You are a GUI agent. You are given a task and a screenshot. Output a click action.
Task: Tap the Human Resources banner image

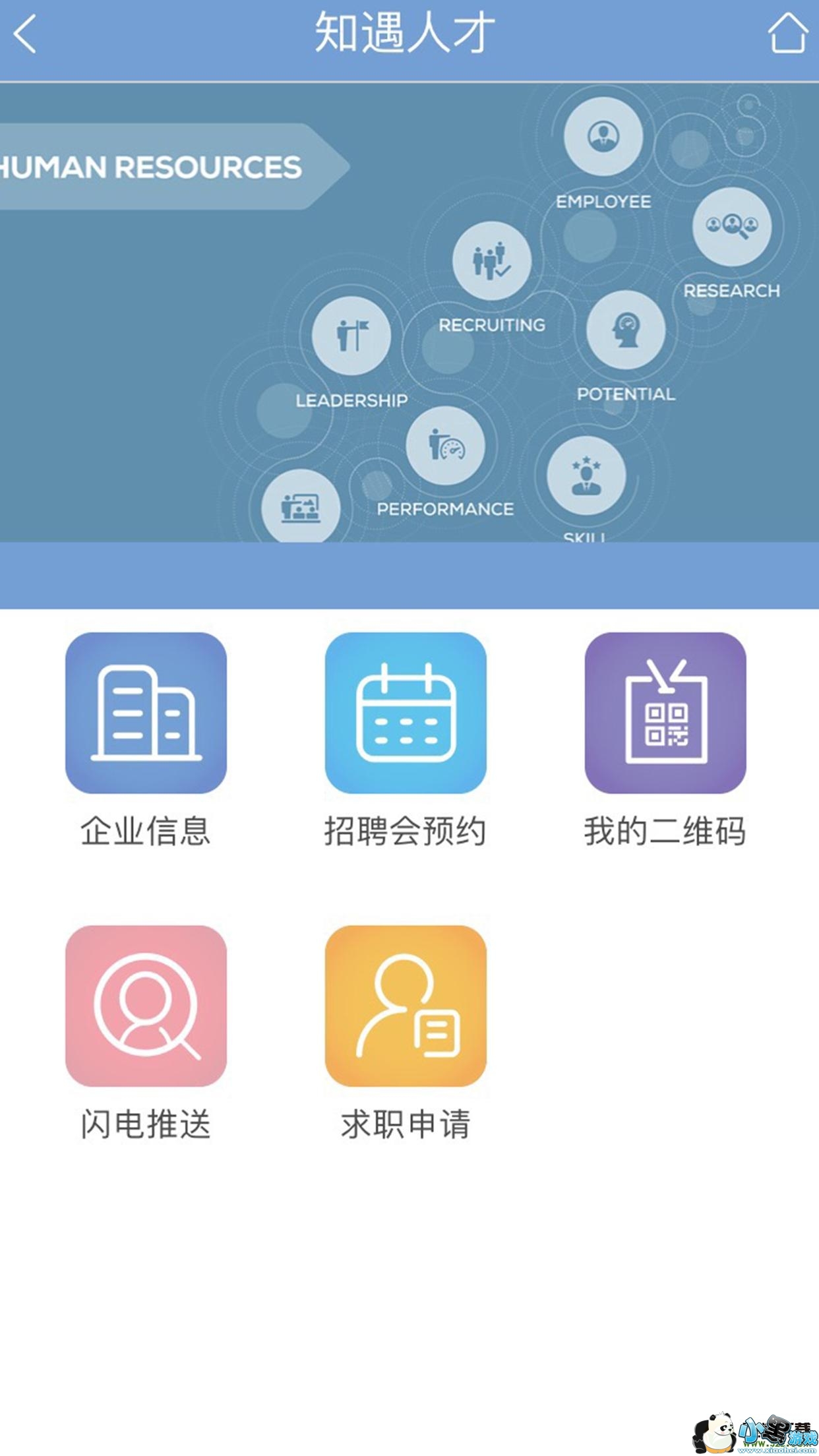409,313
